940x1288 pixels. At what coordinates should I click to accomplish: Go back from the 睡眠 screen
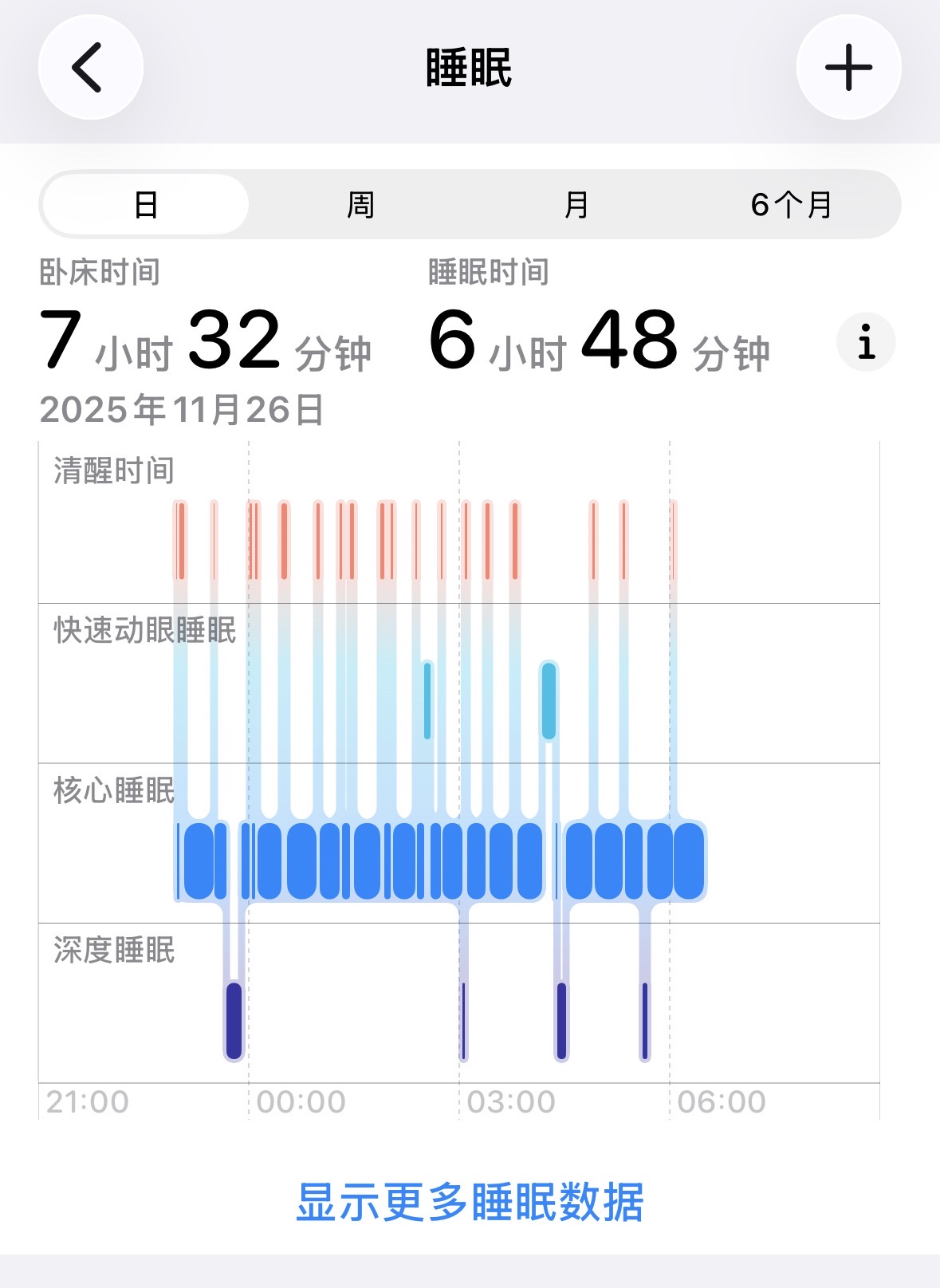point(90,68)
